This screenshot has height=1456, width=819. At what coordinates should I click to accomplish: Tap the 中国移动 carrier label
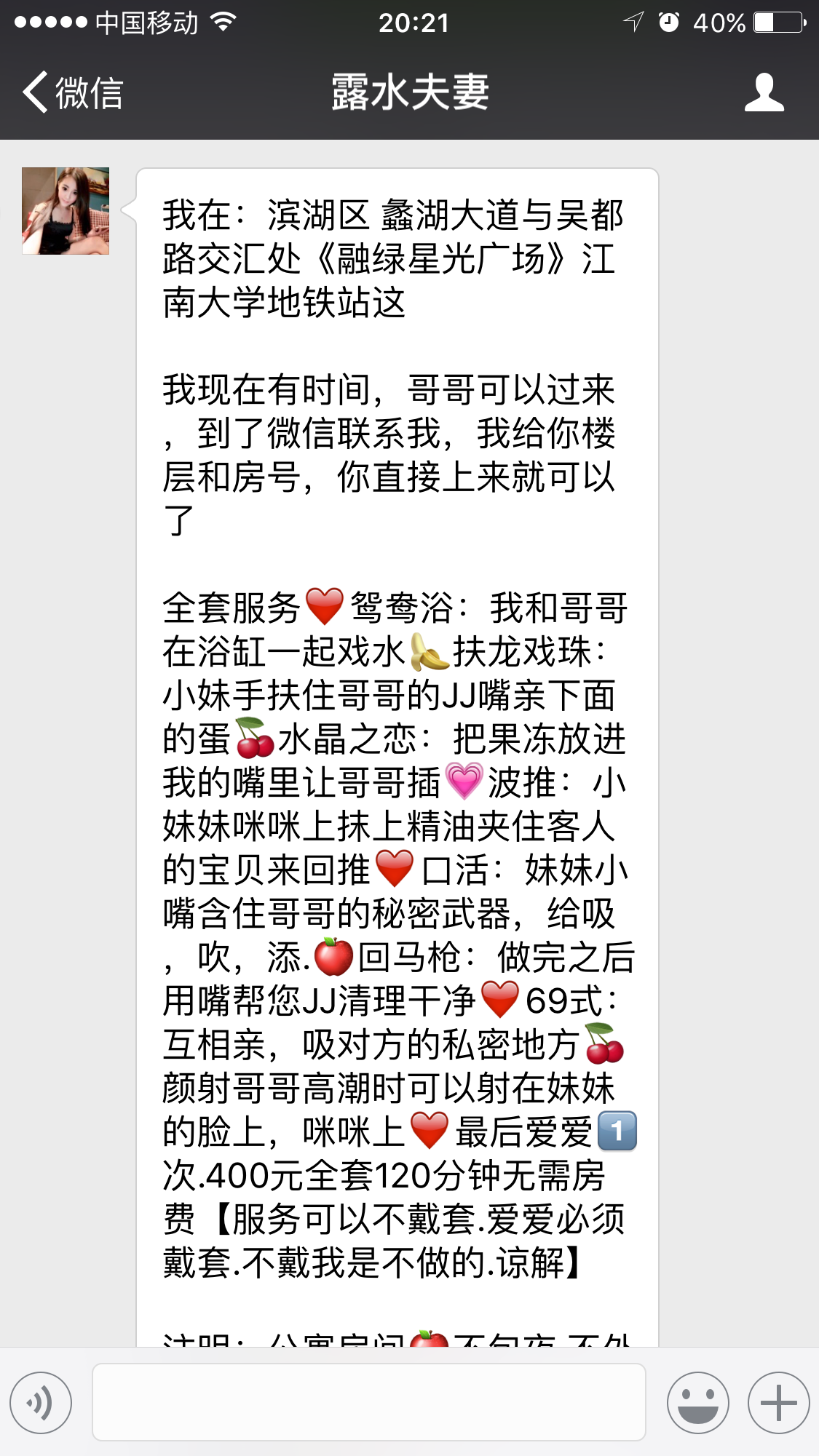146,22
